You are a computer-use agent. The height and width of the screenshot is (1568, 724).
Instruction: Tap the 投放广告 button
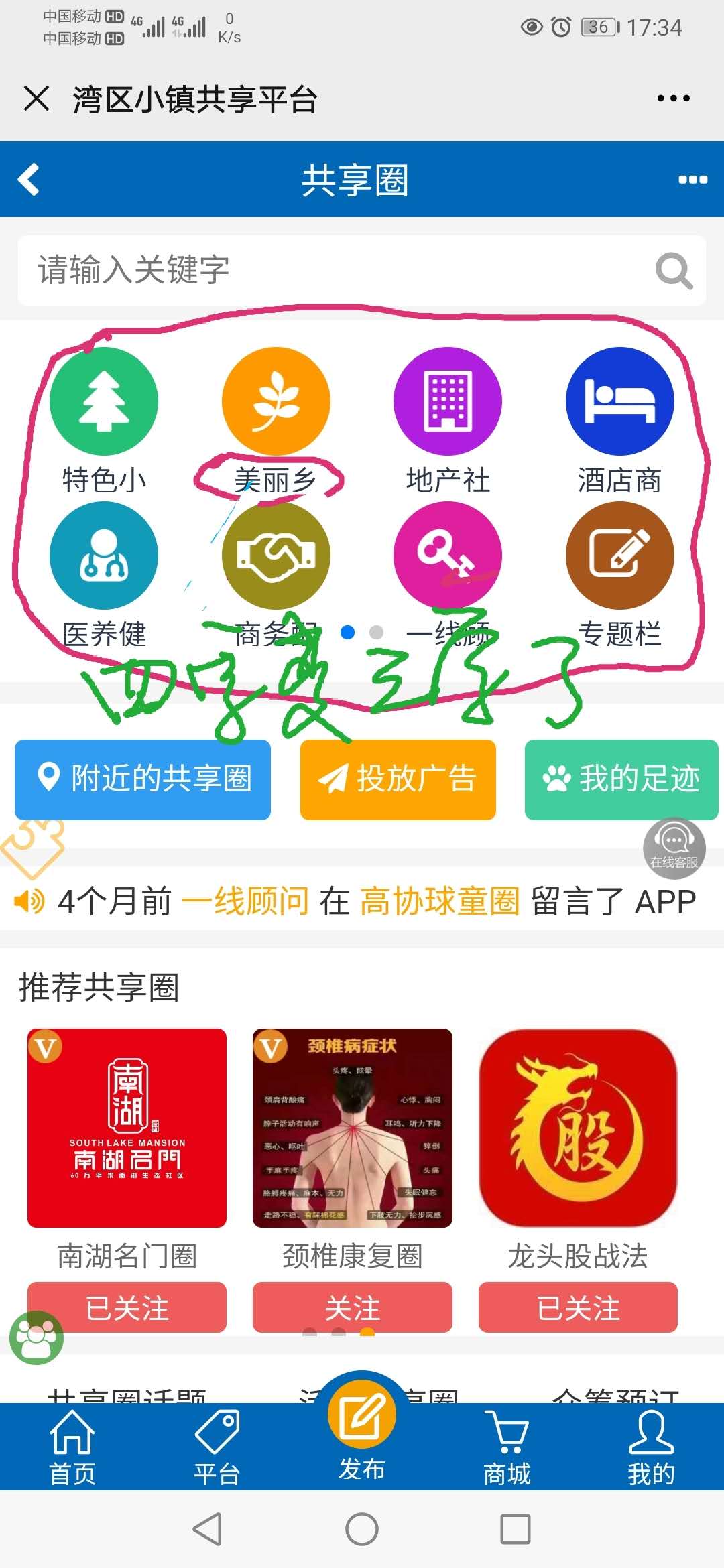point(398,779)
